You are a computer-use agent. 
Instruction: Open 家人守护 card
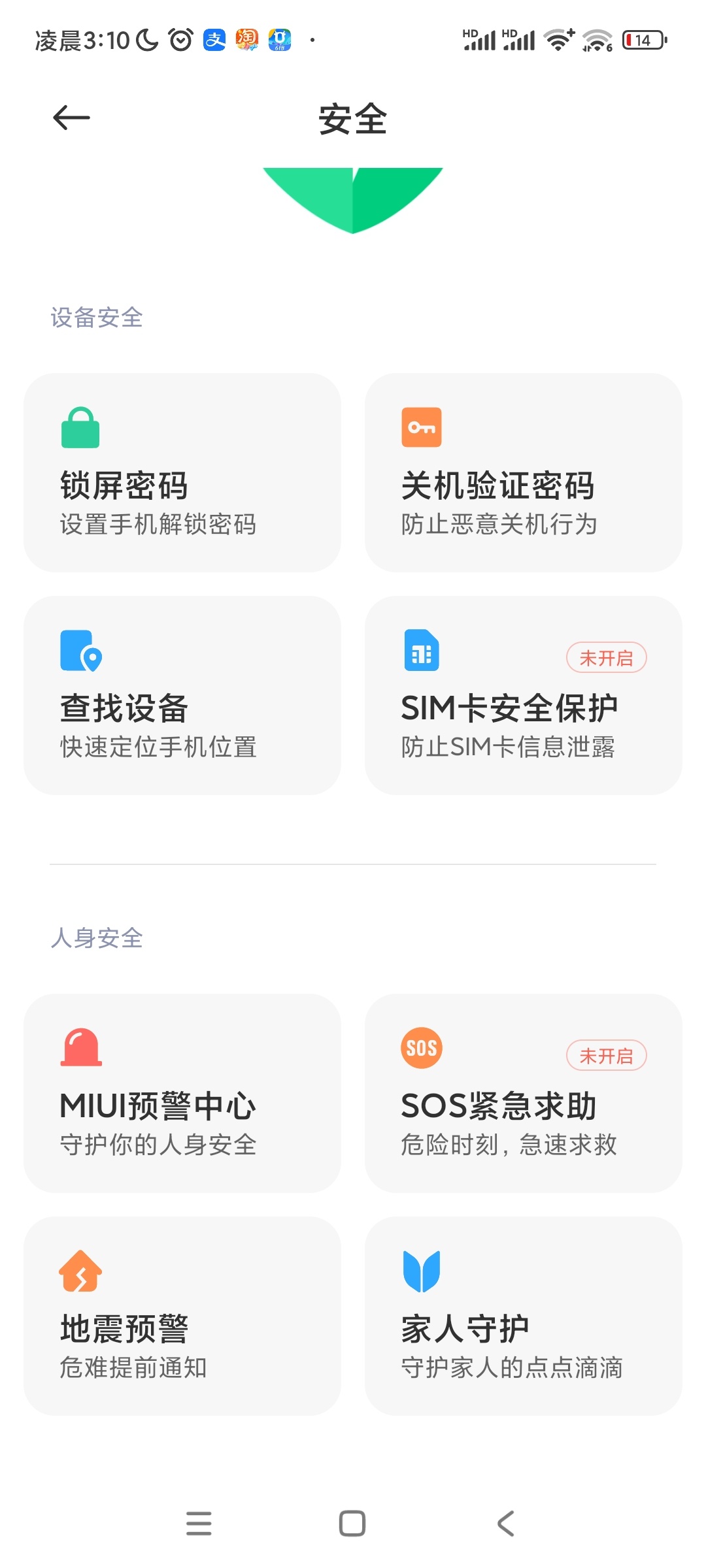tap(524, 1316)
